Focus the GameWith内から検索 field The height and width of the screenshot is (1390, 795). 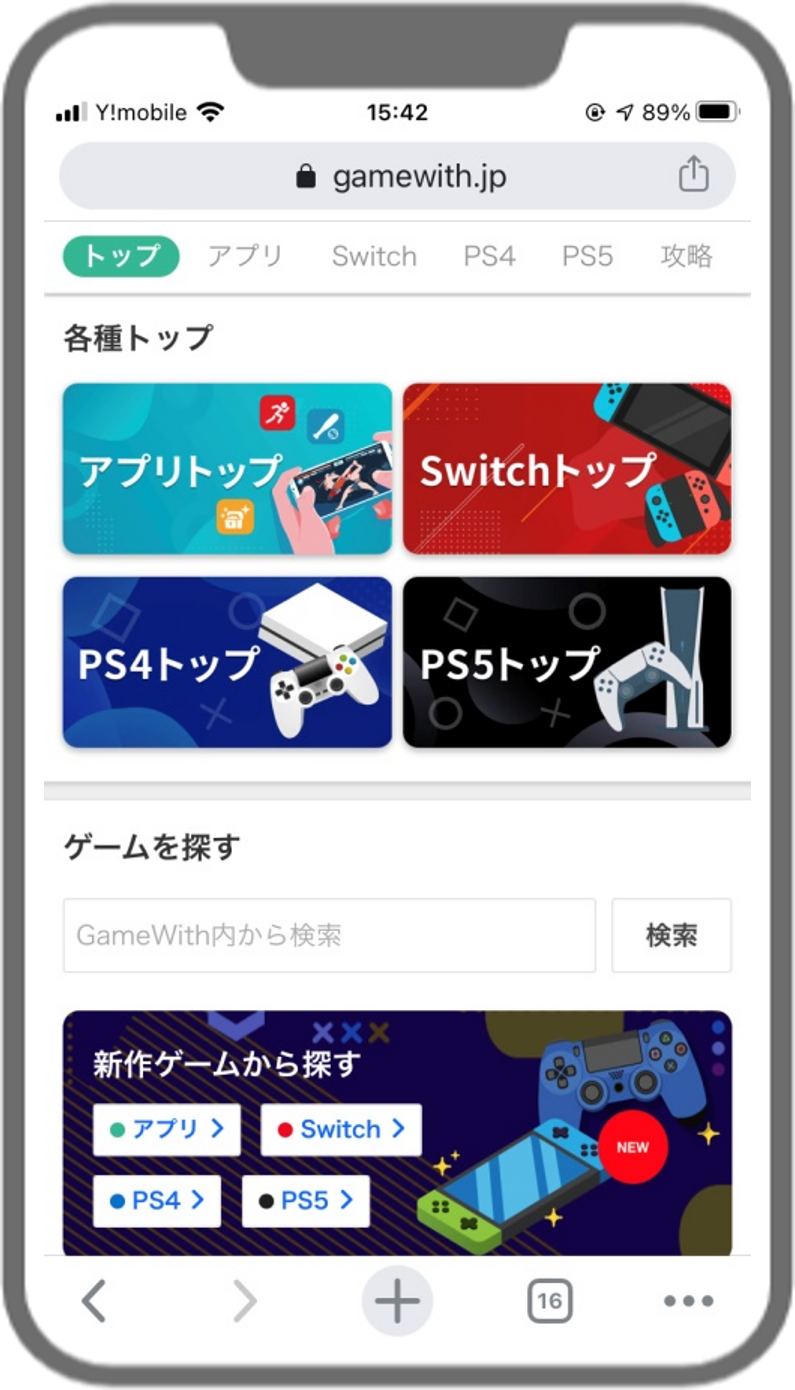click(329, 935)
